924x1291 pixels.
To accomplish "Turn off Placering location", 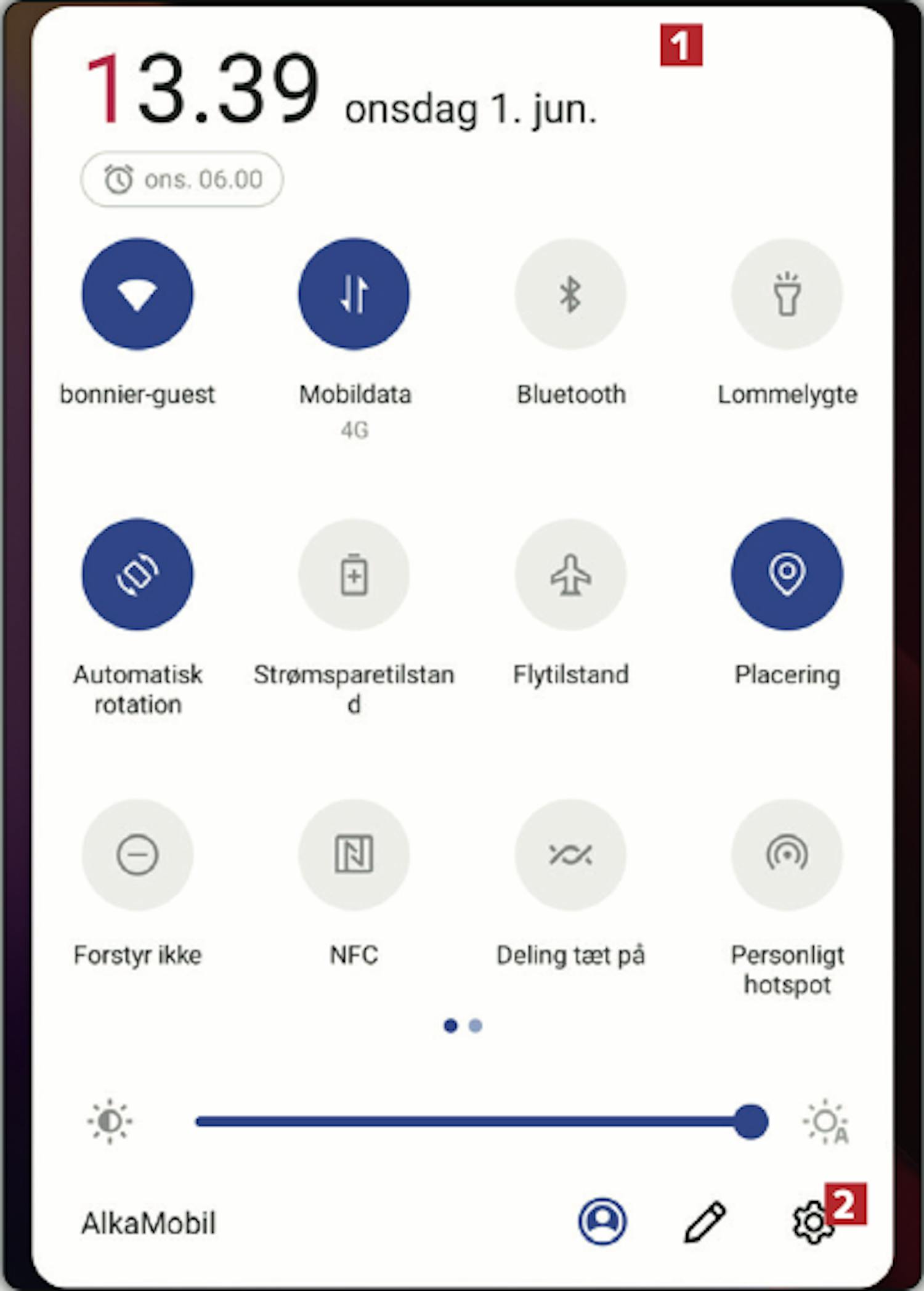I will coord(787,574).
